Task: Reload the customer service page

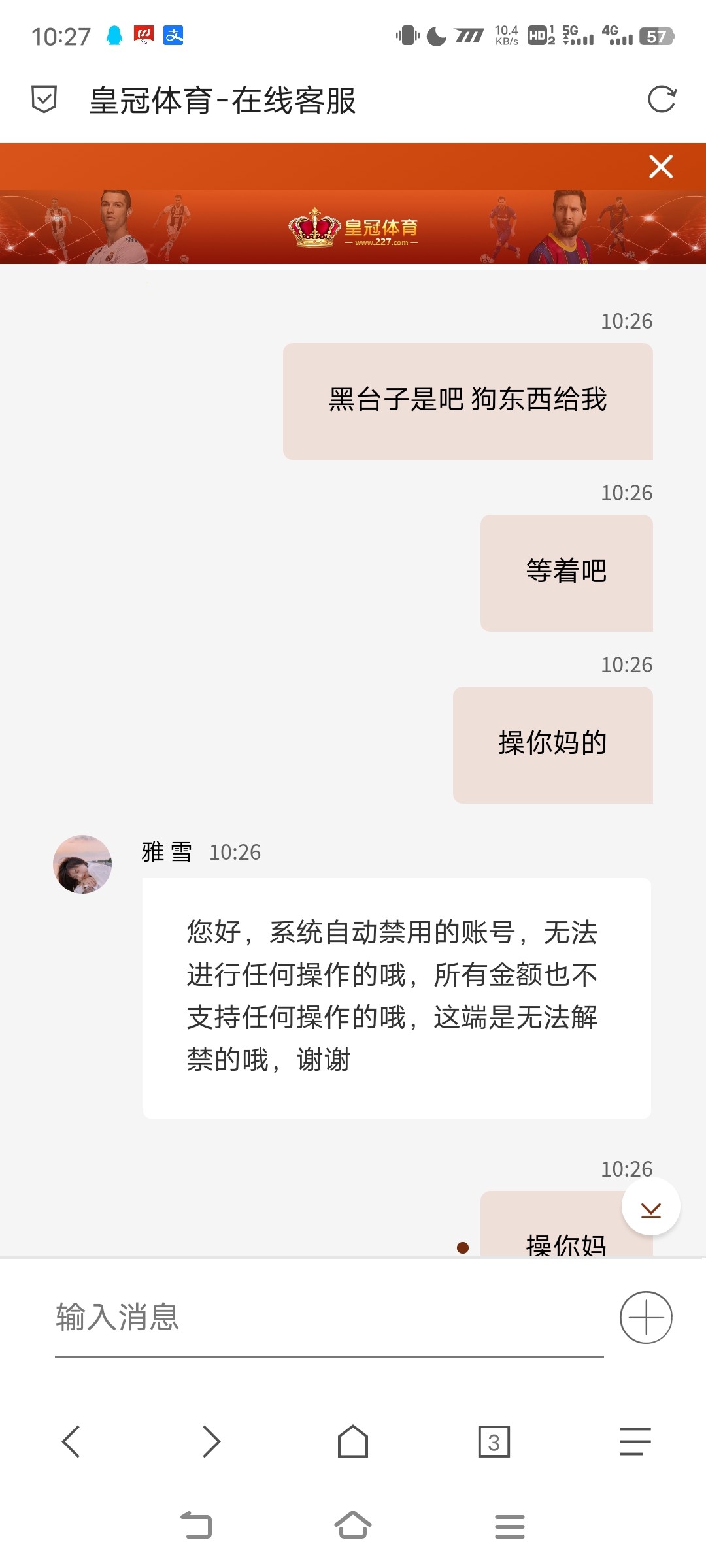Action: pyautogui.click(x=662, y=99)
